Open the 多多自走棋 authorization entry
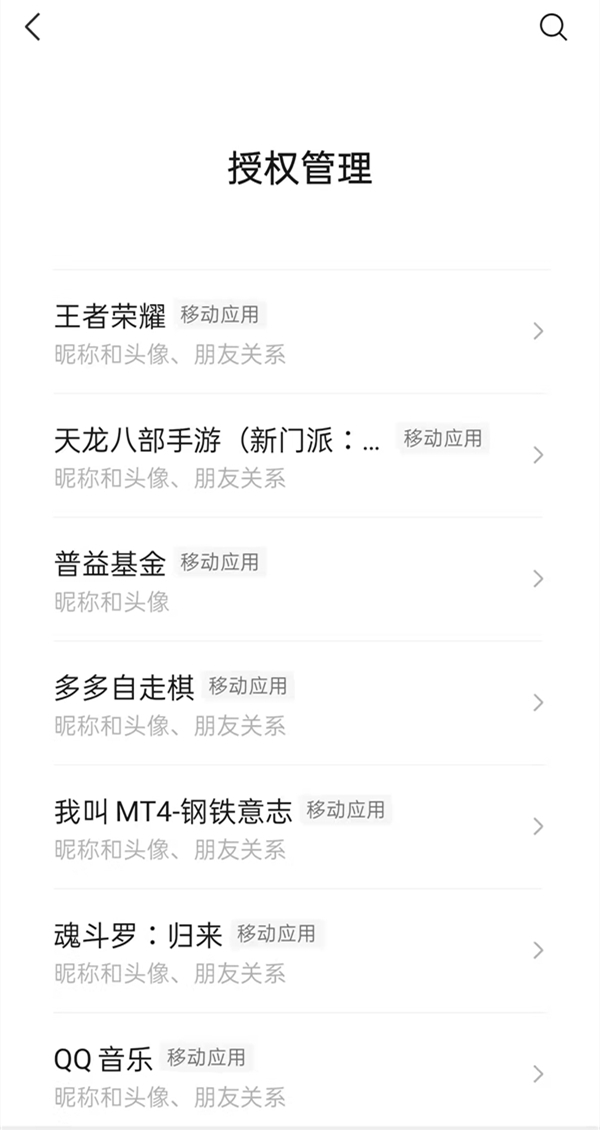The width and height of the screenshot is (600, 1130). 300,703
